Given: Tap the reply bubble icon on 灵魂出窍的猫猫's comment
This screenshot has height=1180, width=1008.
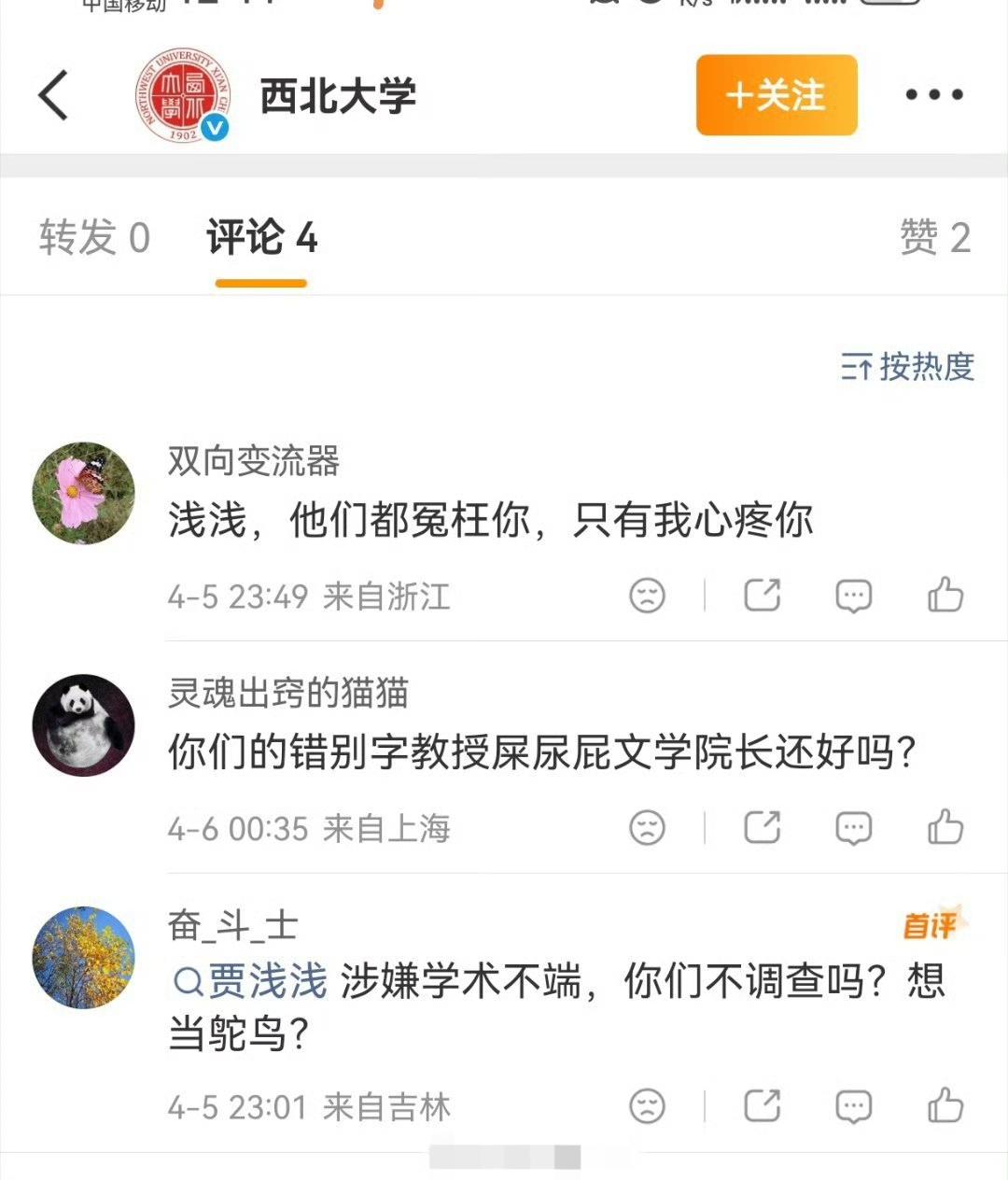Looking at the screenshot, I should 855,827.
